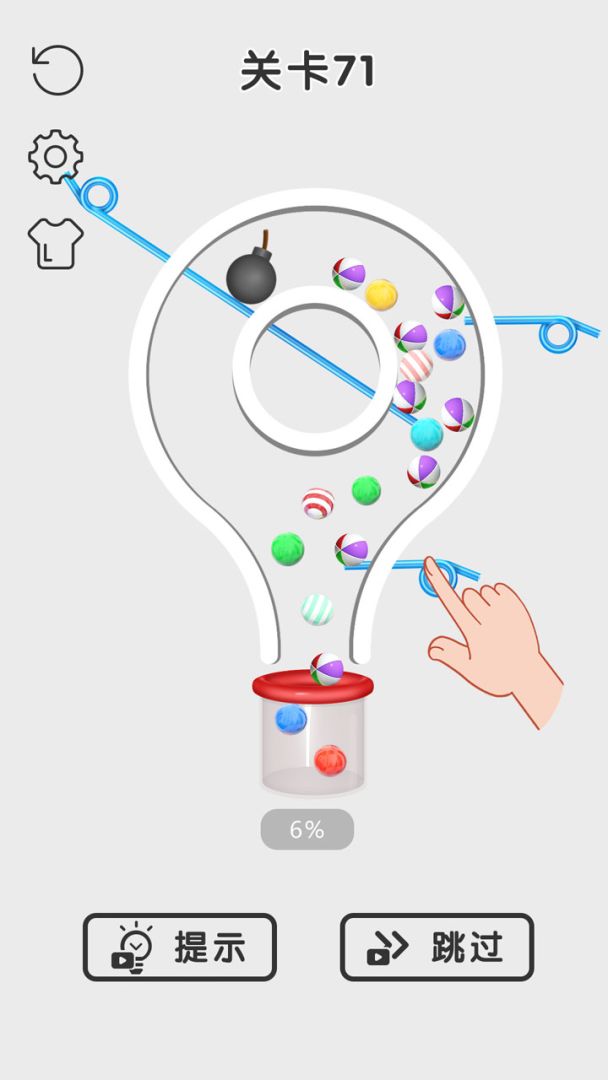Tap the pin loop beside the settings gear
608x1080 pixels.
[x=98, y=194]
